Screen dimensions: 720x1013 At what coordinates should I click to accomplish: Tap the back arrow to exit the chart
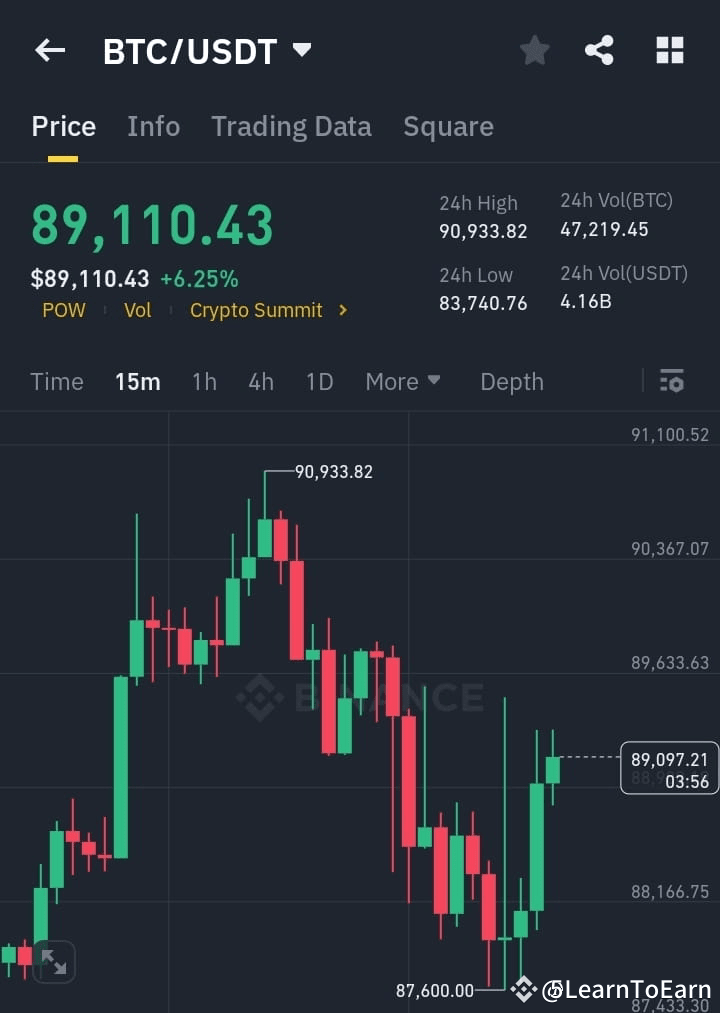coord(49,50)
